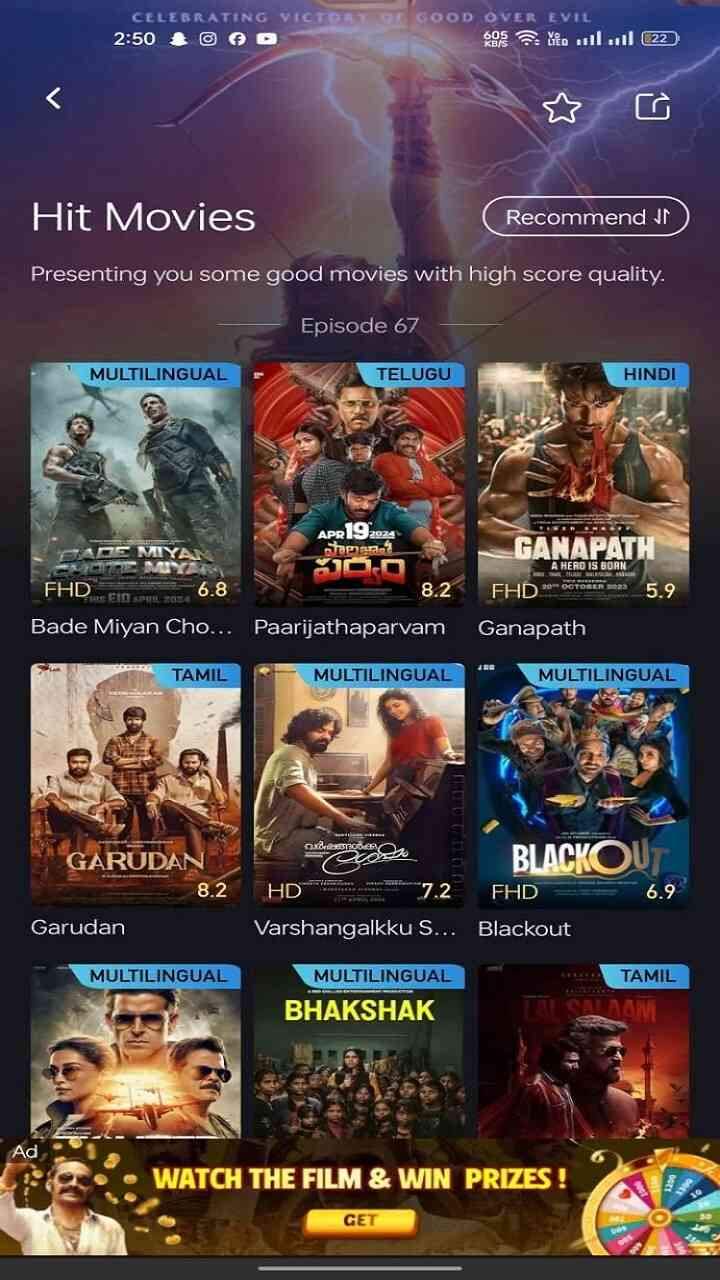Go back using the top-left arrow
This screenshot has width=720, height=1280.
pos(54,98)
